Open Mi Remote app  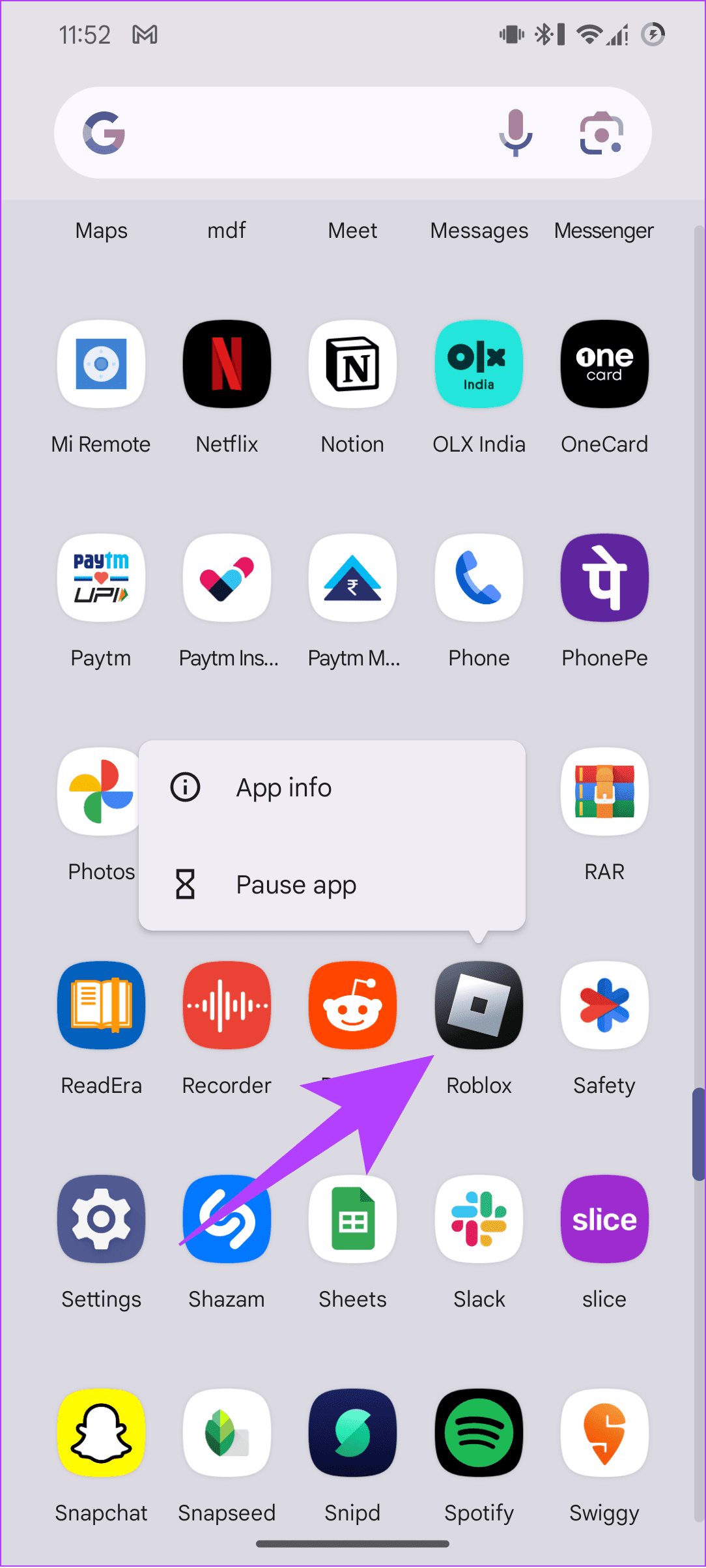pos(101,364)
